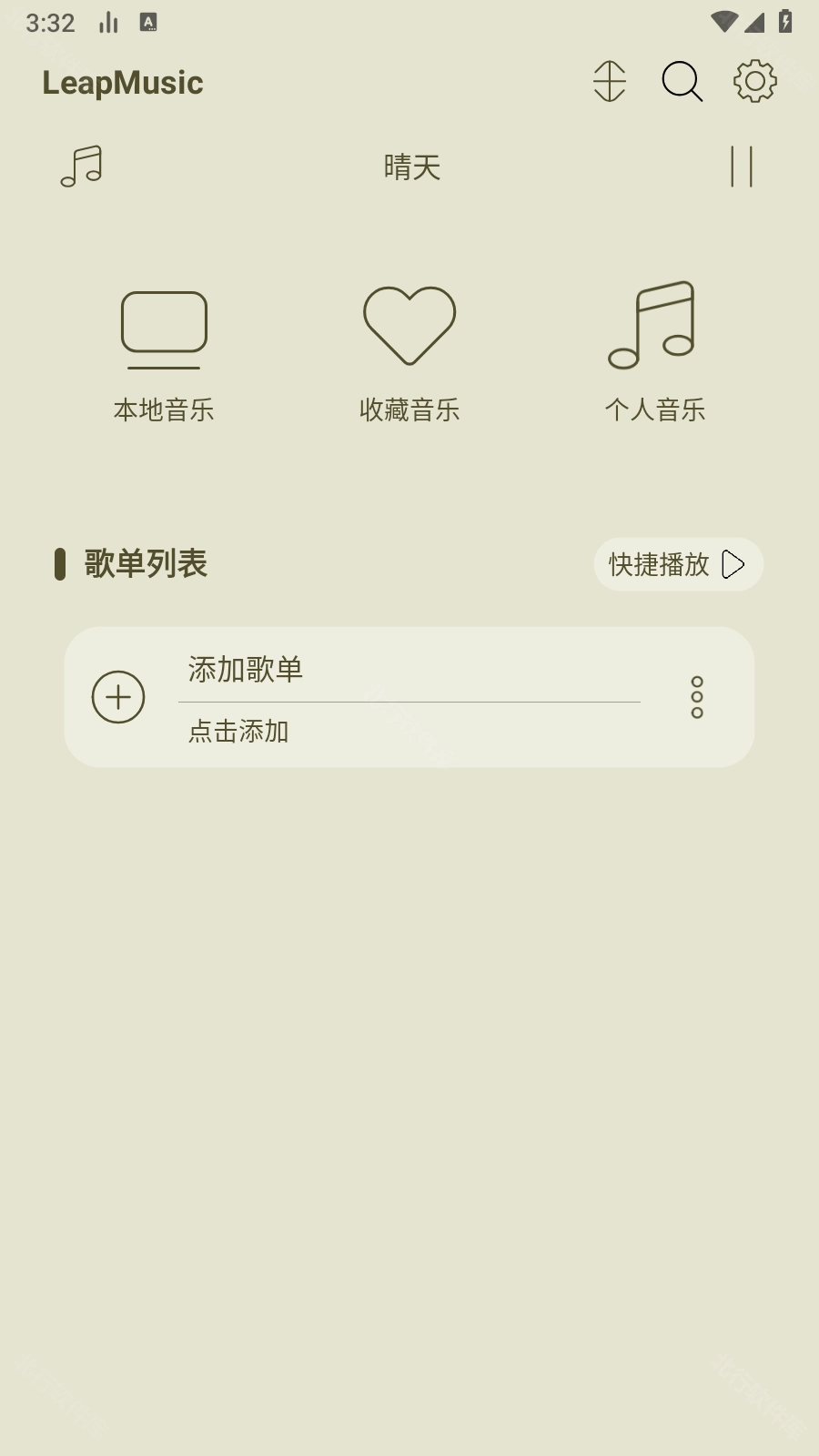
Task: Open the search magnifier in the top bar
Action: [682, 82]
